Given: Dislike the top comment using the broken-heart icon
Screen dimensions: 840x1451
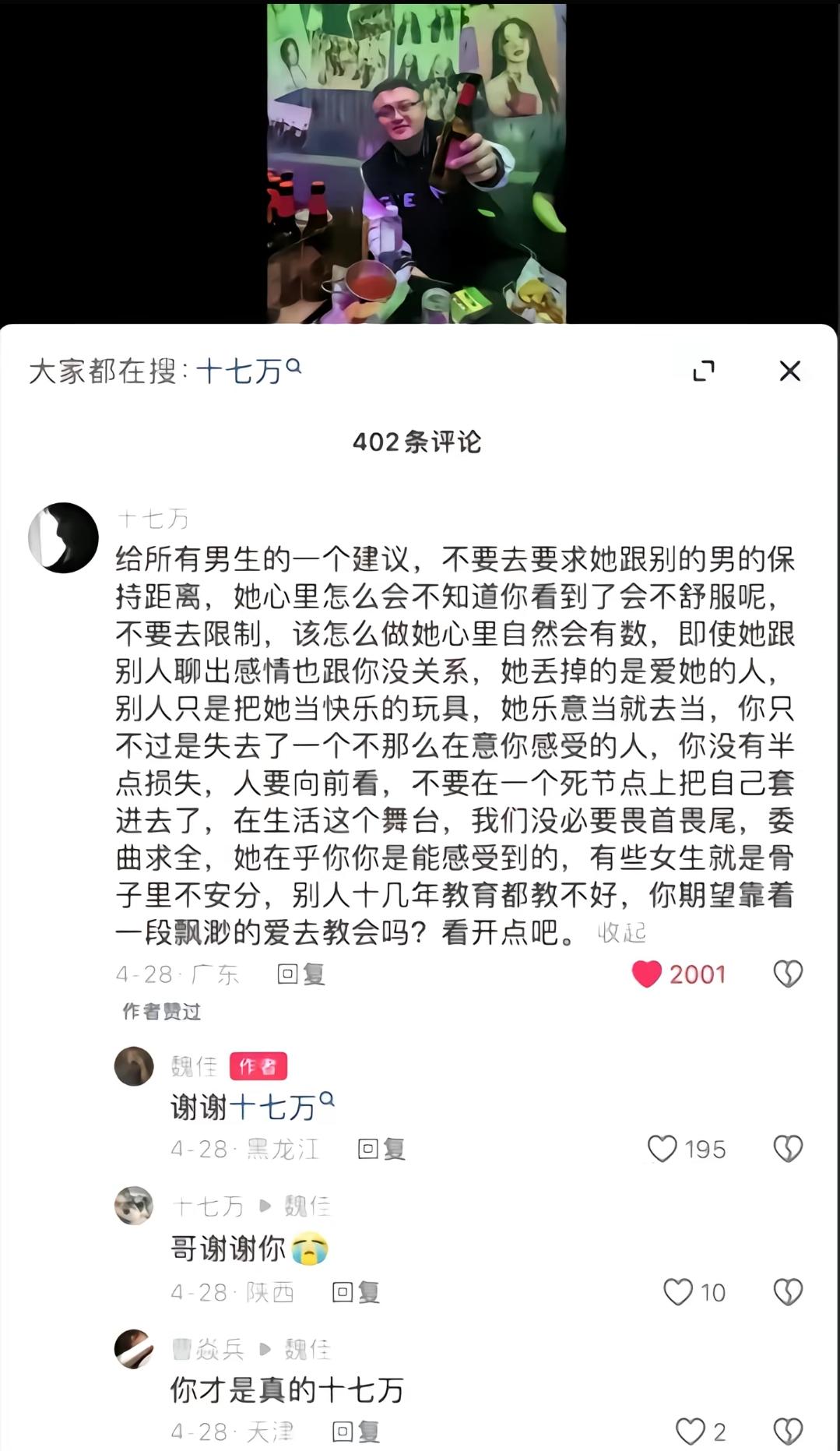Looking at the screenshot, I should point(788,974).
